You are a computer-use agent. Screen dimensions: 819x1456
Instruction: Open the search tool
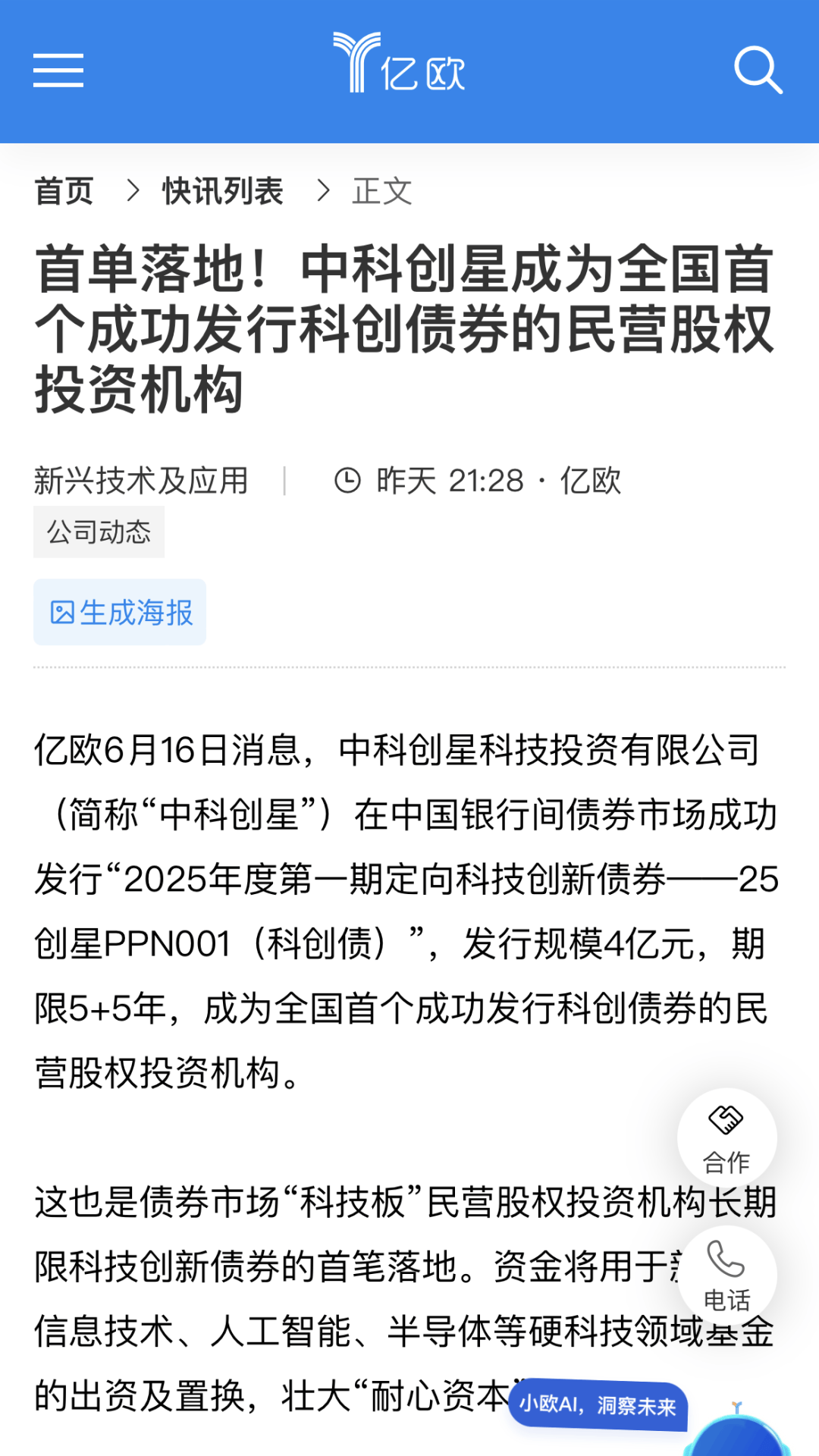coord(759,70)
